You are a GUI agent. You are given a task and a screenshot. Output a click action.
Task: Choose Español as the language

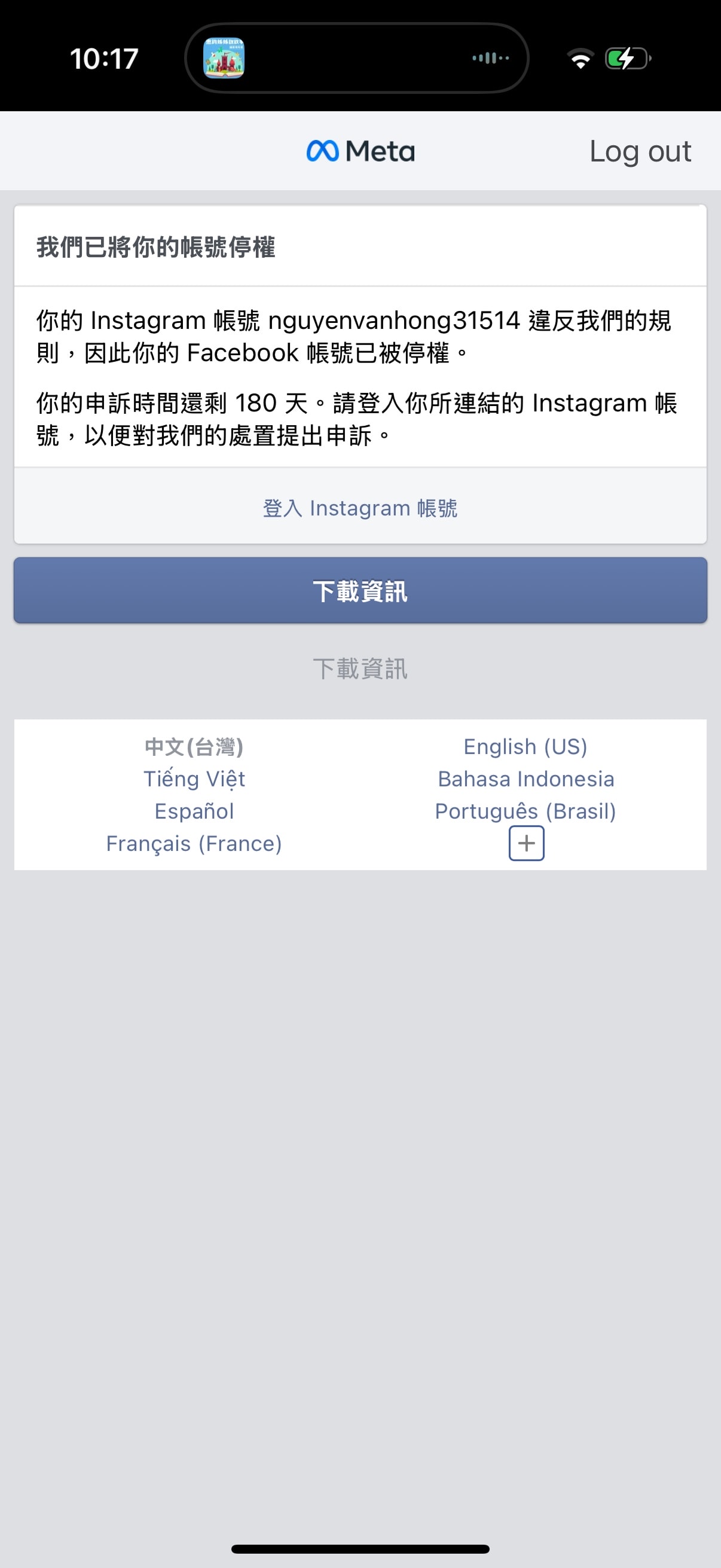(194, 812)
